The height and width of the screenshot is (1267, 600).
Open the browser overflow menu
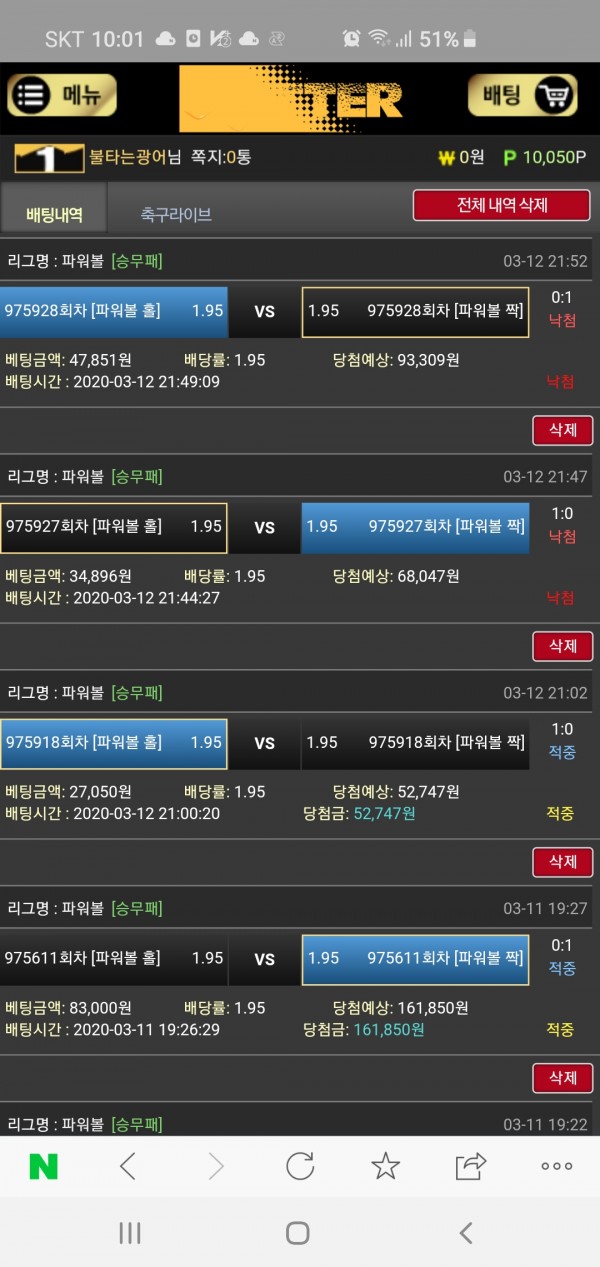556,1166
